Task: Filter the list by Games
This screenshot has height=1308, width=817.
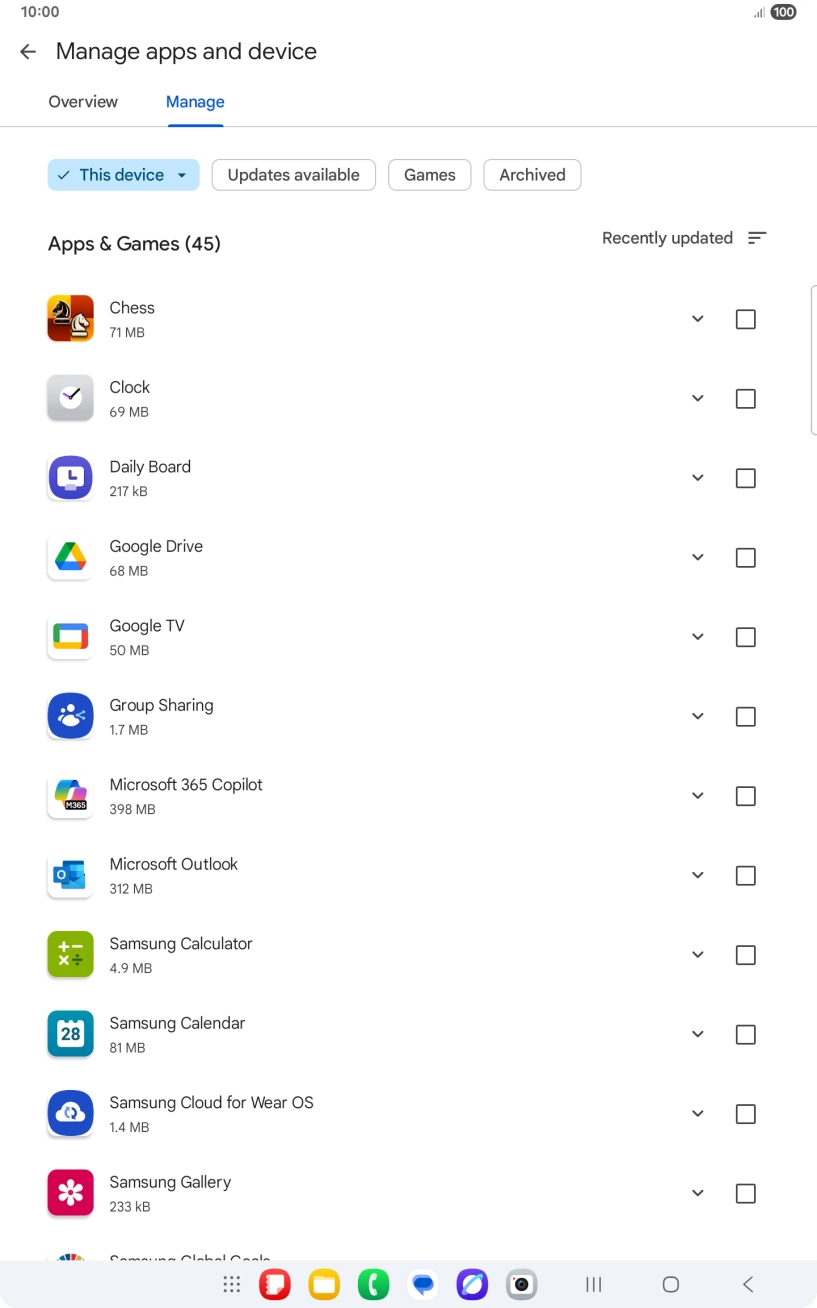Action: click(x=429, y=174)
